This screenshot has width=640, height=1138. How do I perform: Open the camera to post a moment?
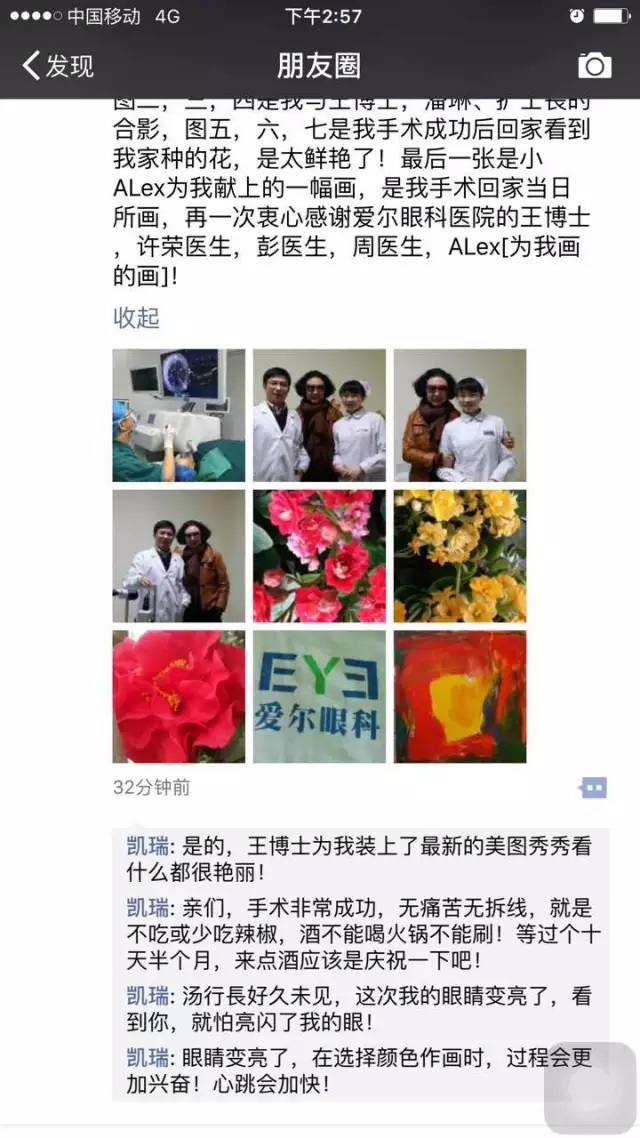[x=594, y=66]
